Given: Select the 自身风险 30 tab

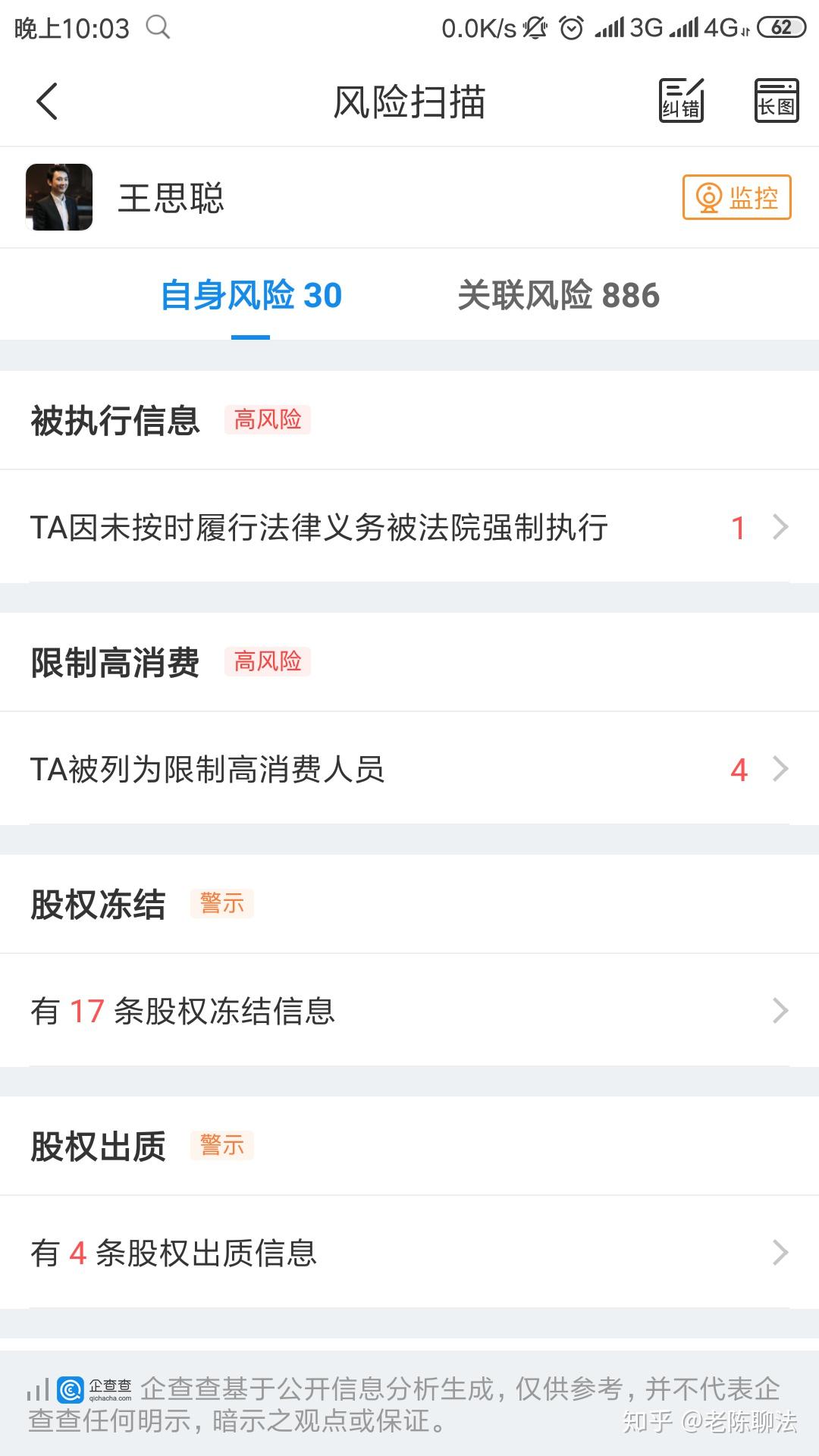Looking at the screenshot, I should click(251, 296).
